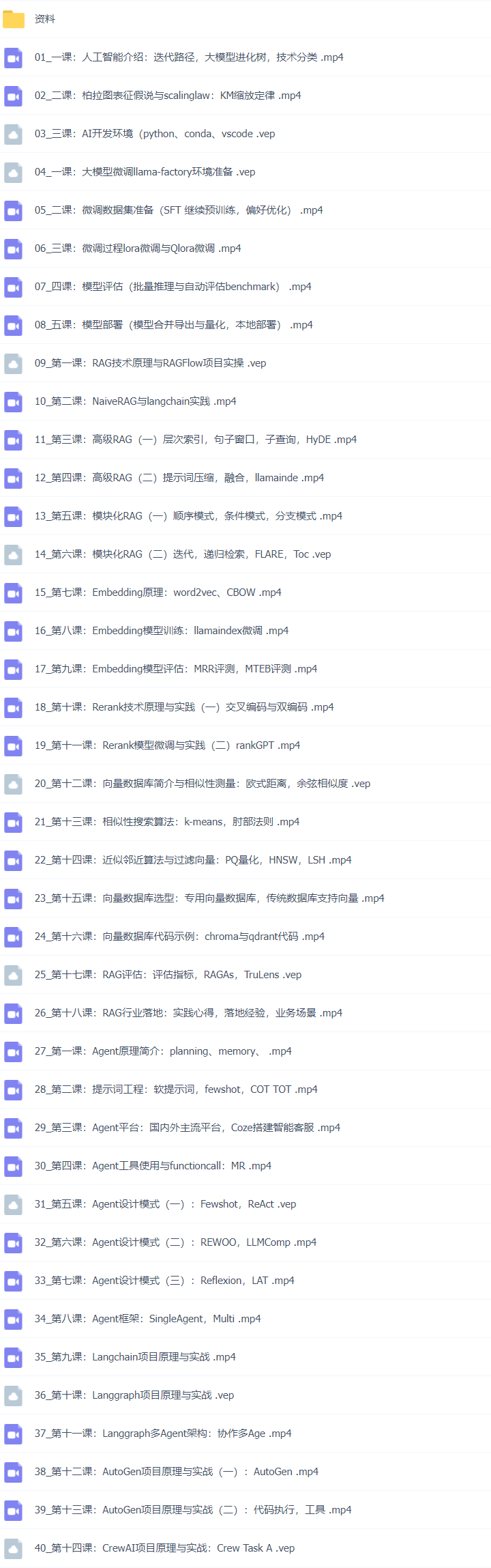
Task: Open file 20 向量数据库简介与相似性测量
Action: point(202,784)
